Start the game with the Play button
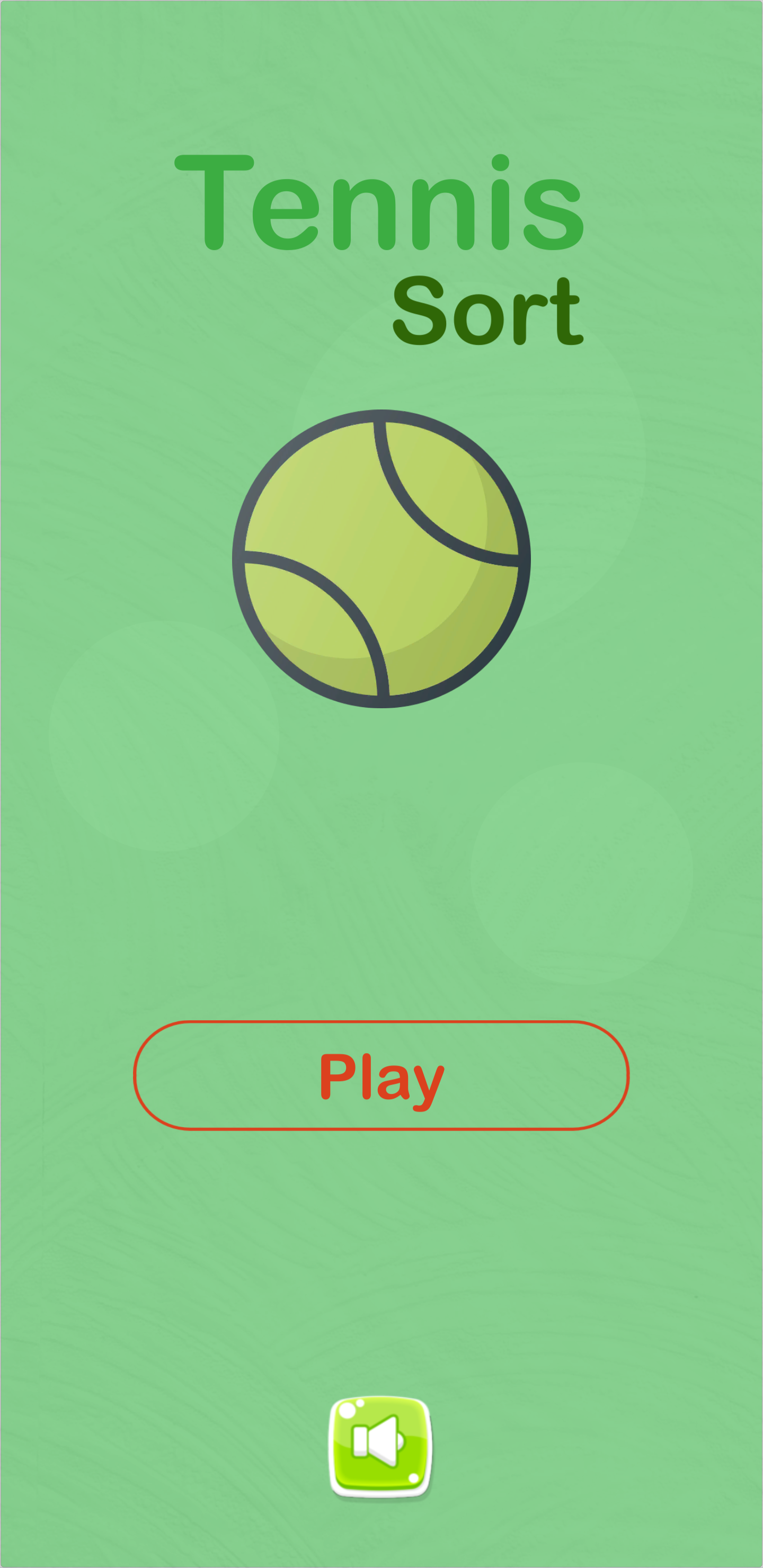Viewport: 763px width, 1568px height. coord(381,1075)
